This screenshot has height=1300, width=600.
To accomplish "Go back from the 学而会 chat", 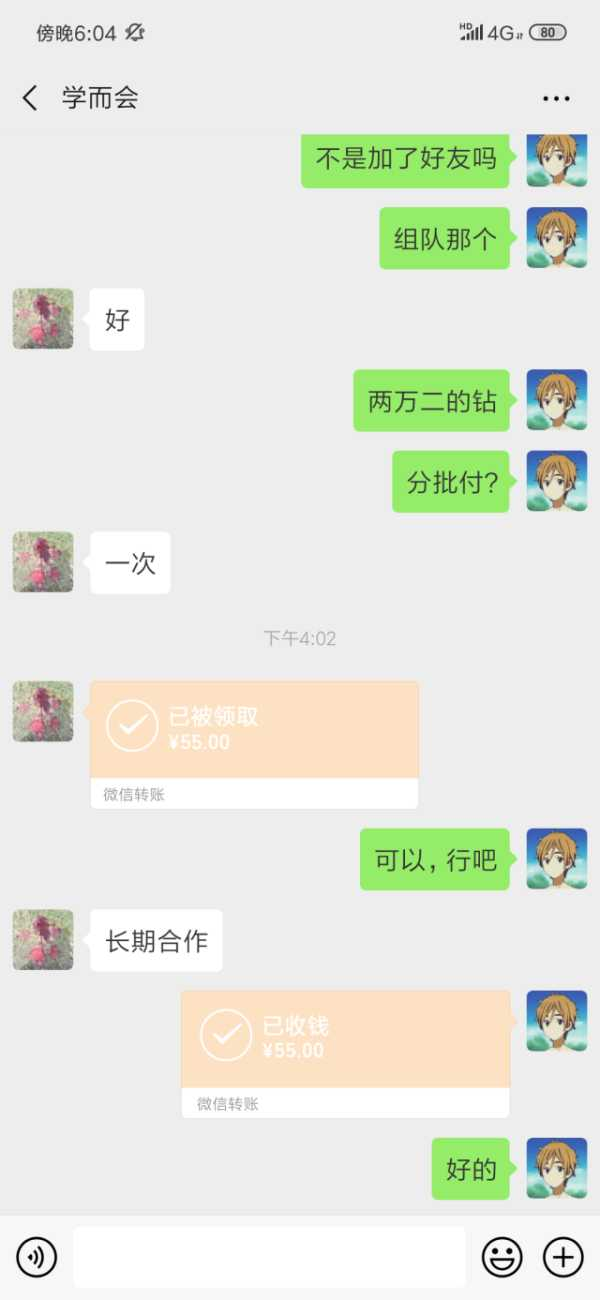I will click(30, 98).
